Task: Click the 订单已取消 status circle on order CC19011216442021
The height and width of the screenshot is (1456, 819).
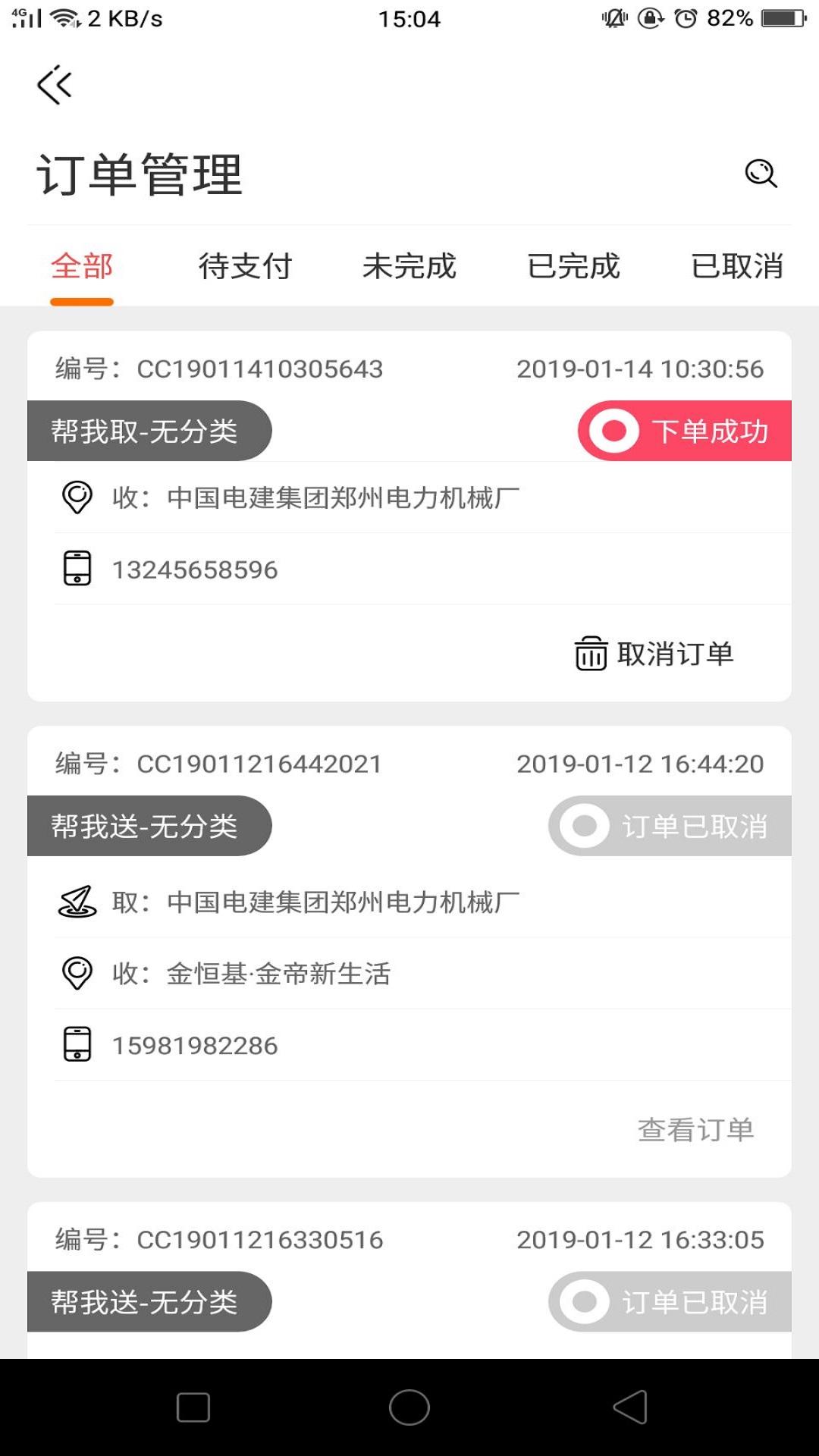Action: (x=582, y=826)
